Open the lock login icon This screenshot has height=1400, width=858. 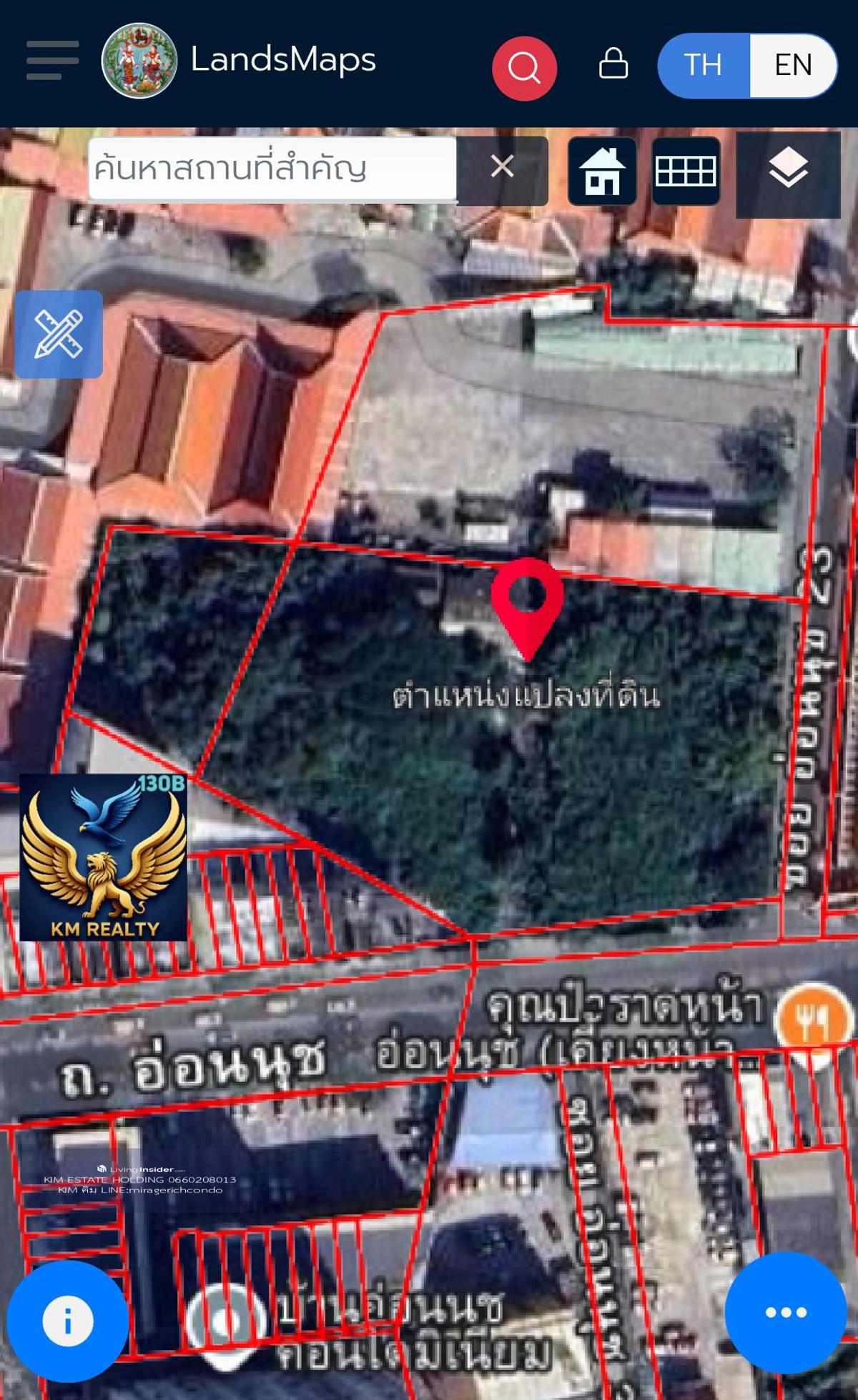[613, 64]
